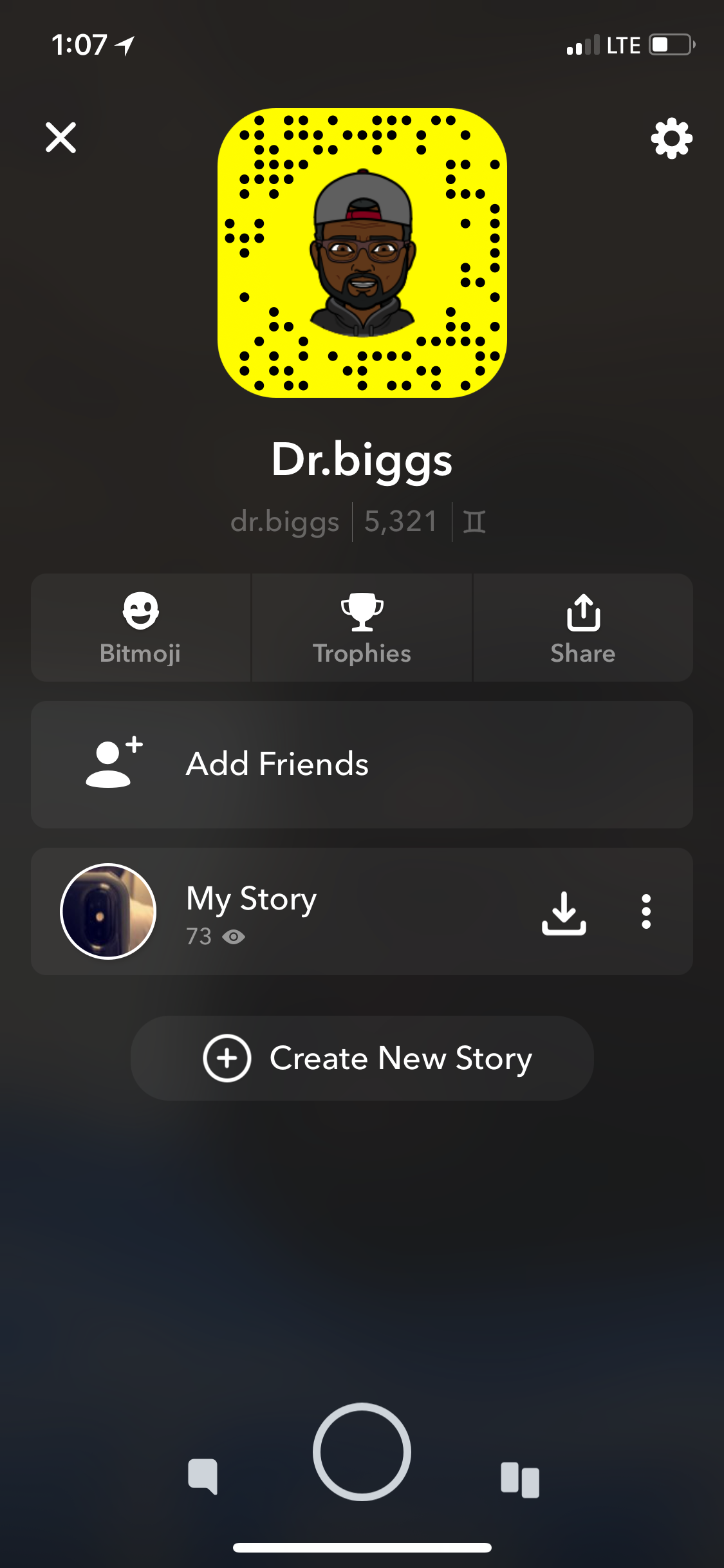Viewport: 724px width, 1568px height.
Task: Share the profile
Action: 583,628
